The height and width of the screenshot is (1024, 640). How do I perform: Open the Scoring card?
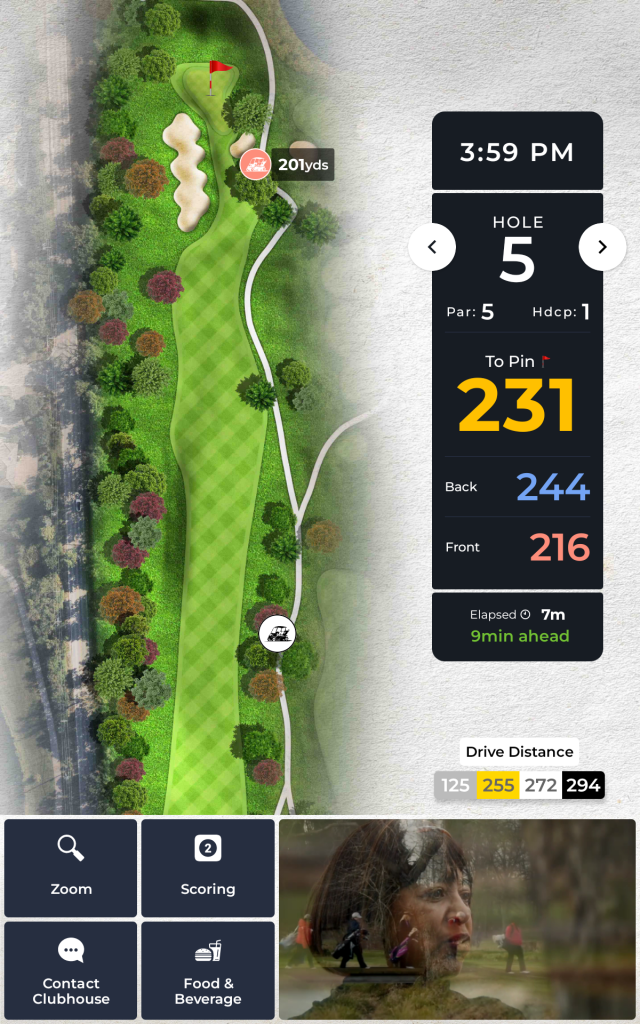point(208,867)
